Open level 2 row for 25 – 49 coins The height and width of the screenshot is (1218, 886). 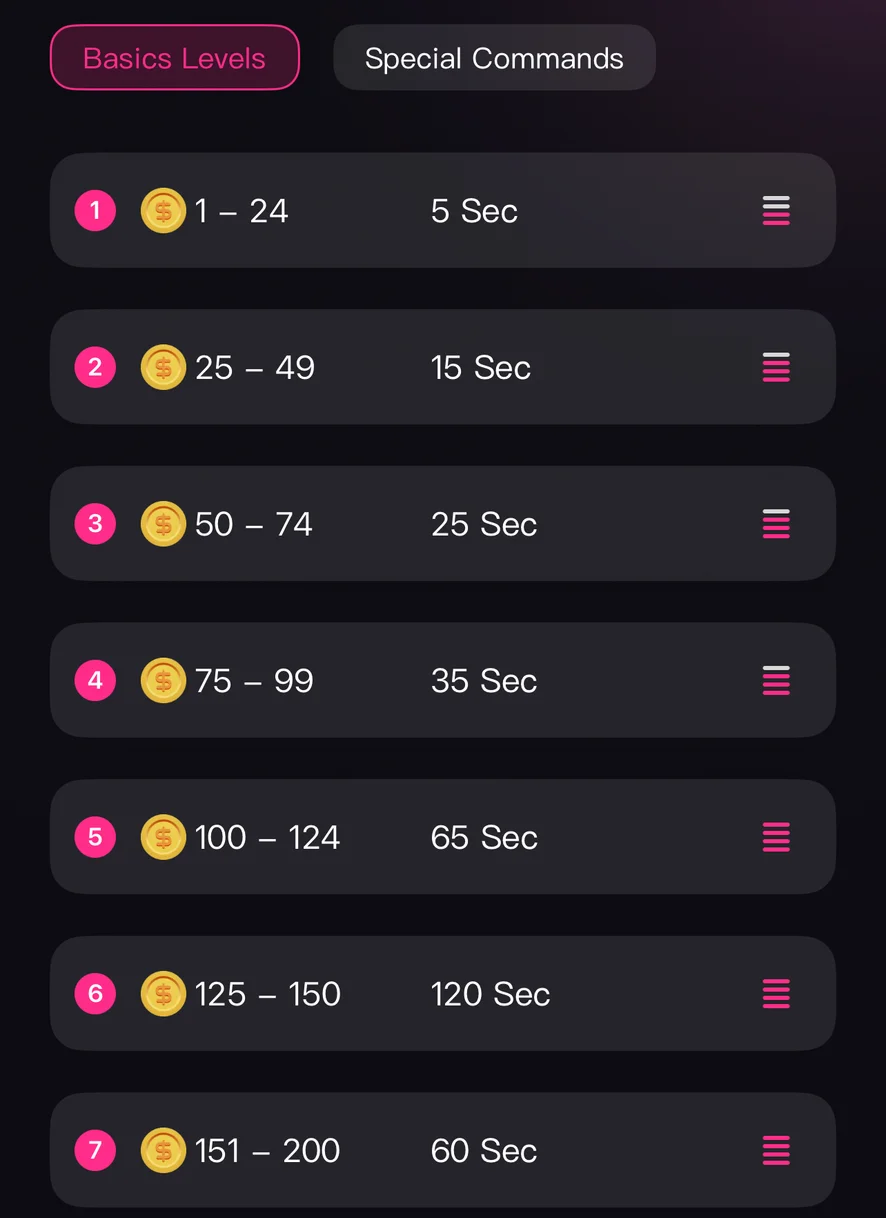pyautogui.click(x=442, y=367)
